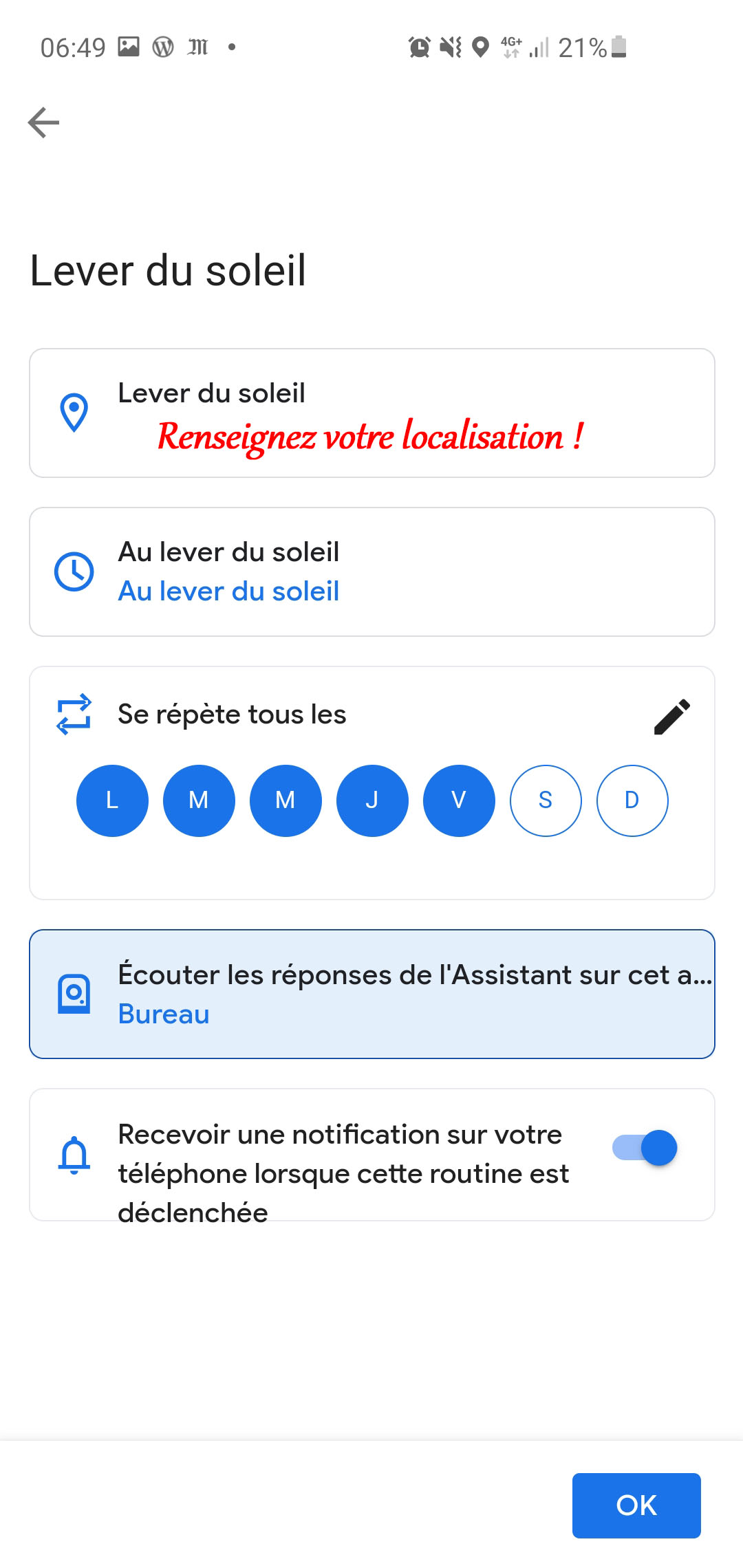Screen dimensions: 743x1568
Task: Go back using the top arrow
Action: click(x=43, y=123)
